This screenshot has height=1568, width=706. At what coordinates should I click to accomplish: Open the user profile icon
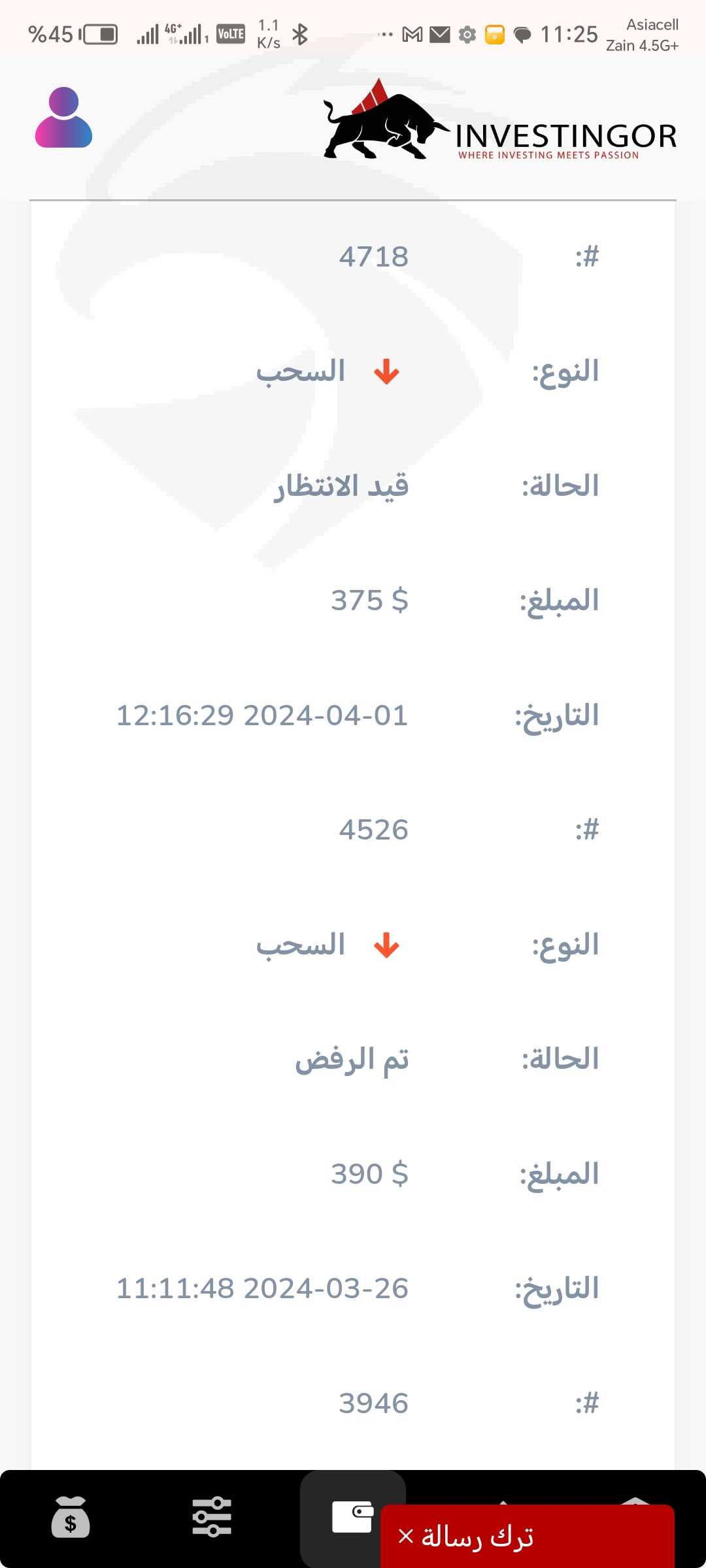point(63,118)
